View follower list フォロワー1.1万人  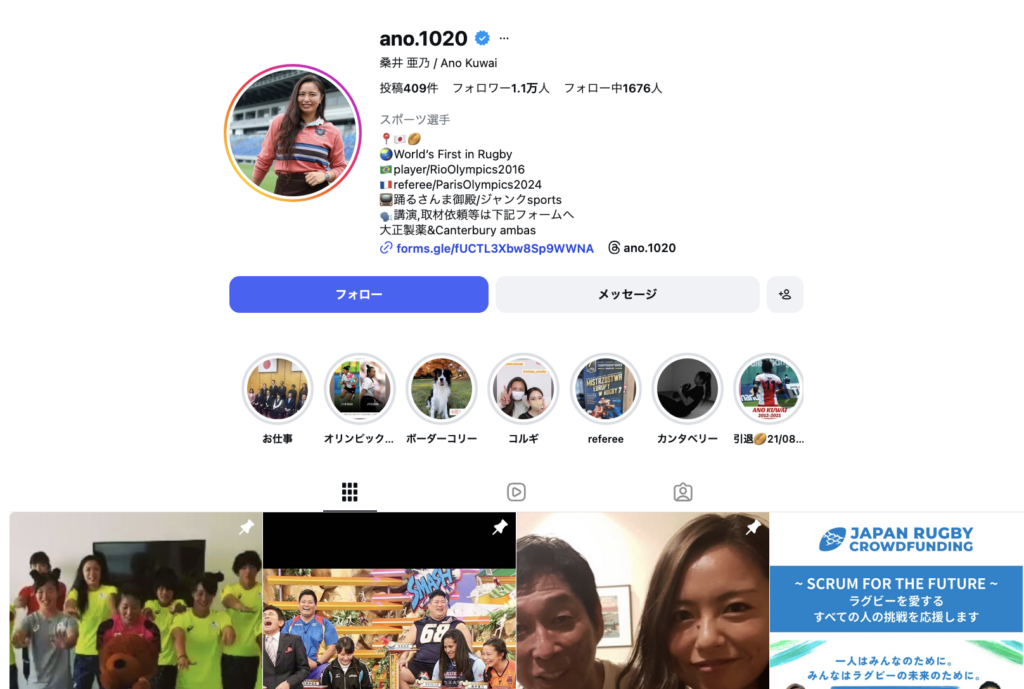coord(501,88)
